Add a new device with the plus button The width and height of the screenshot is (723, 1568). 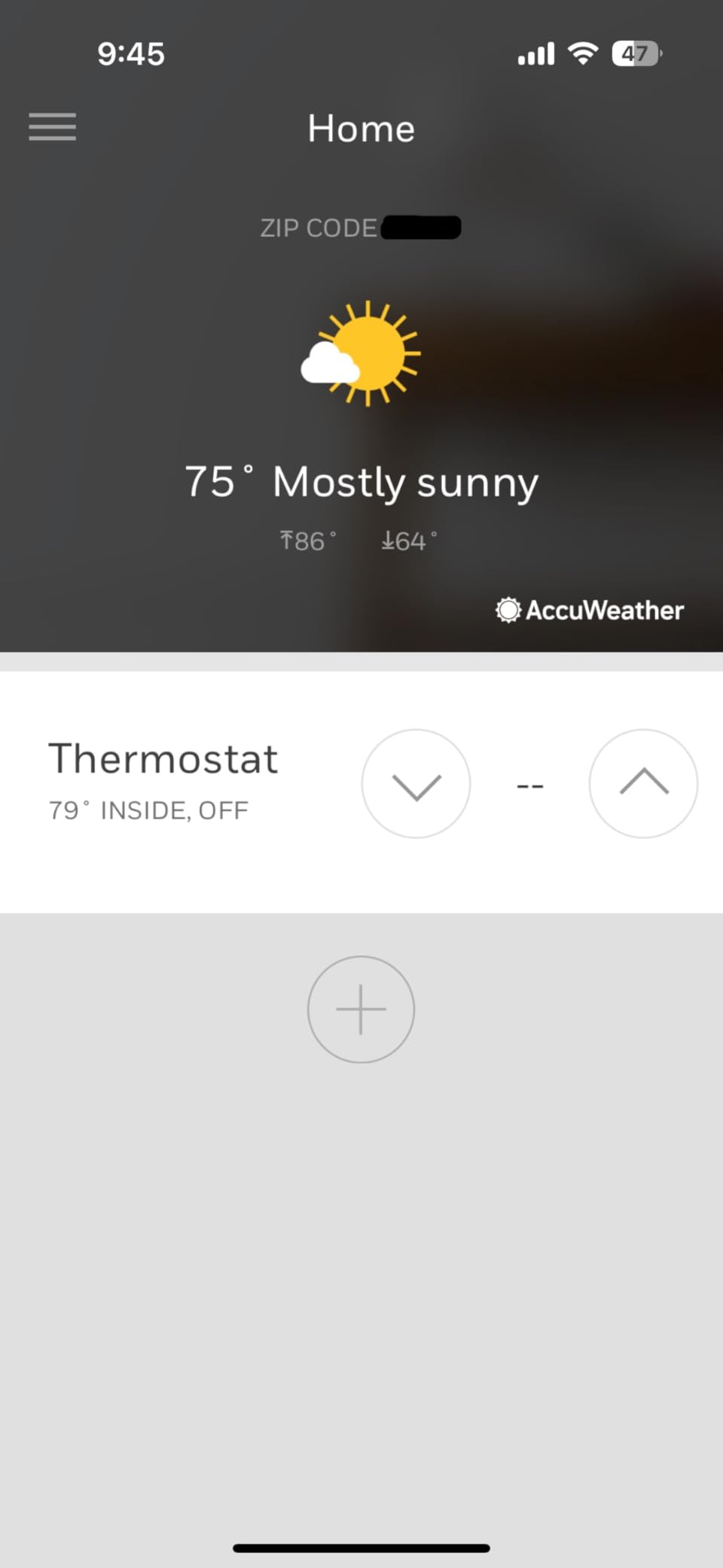point(361,1009)
